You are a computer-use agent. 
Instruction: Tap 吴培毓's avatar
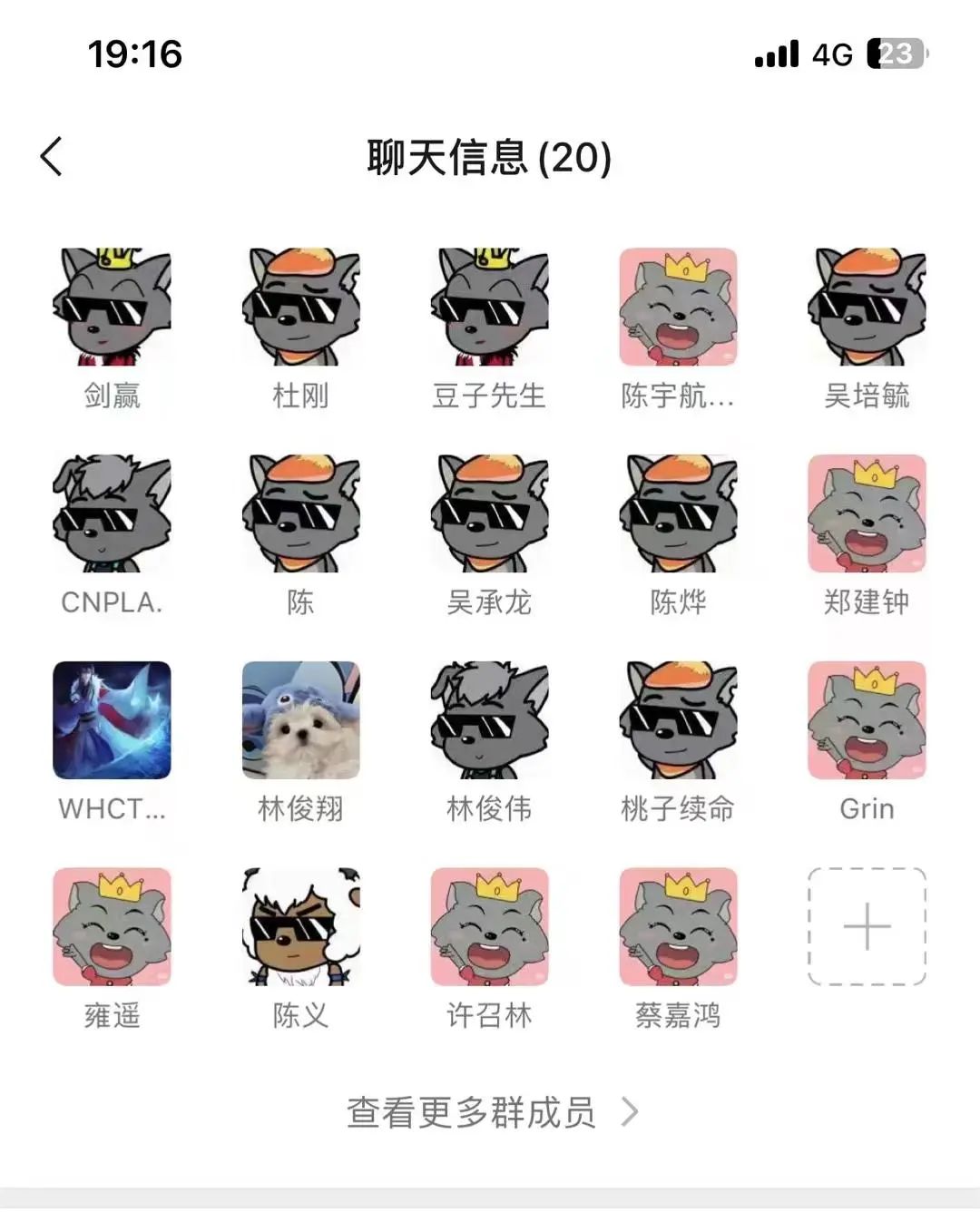[867, 307]
